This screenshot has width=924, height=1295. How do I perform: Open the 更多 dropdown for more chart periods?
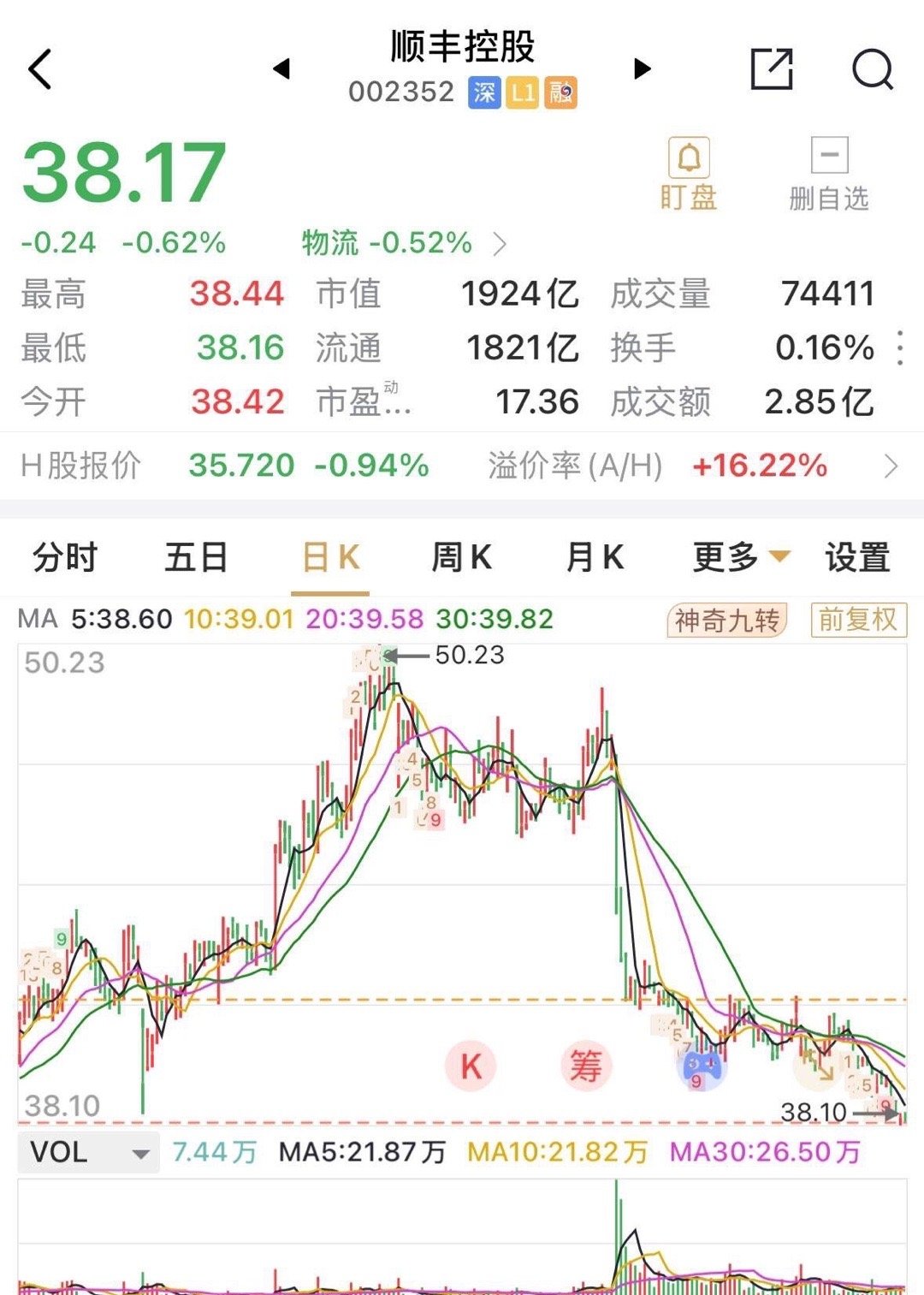737,556
